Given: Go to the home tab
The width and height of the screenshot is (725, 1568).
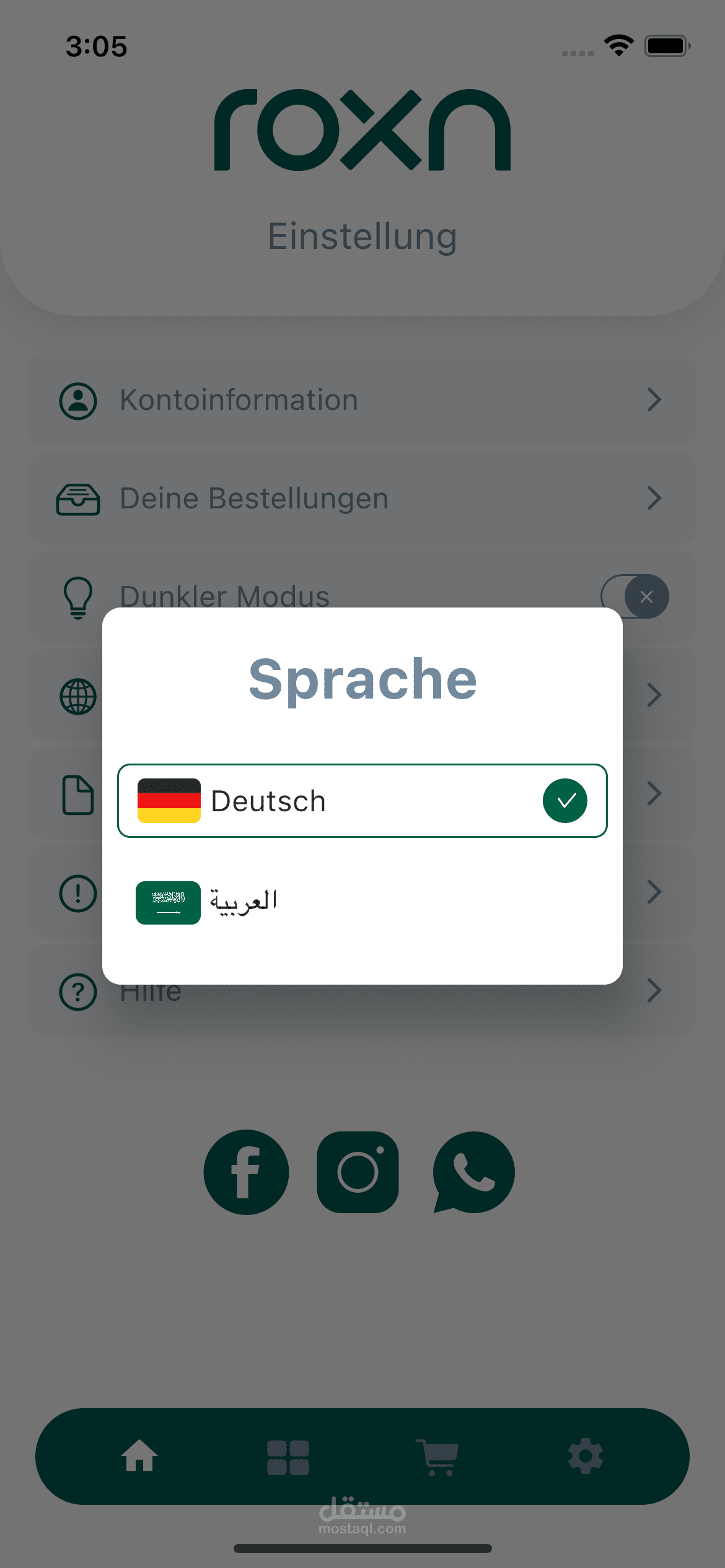Looking at the screenshot, I should pos(139,1455).
